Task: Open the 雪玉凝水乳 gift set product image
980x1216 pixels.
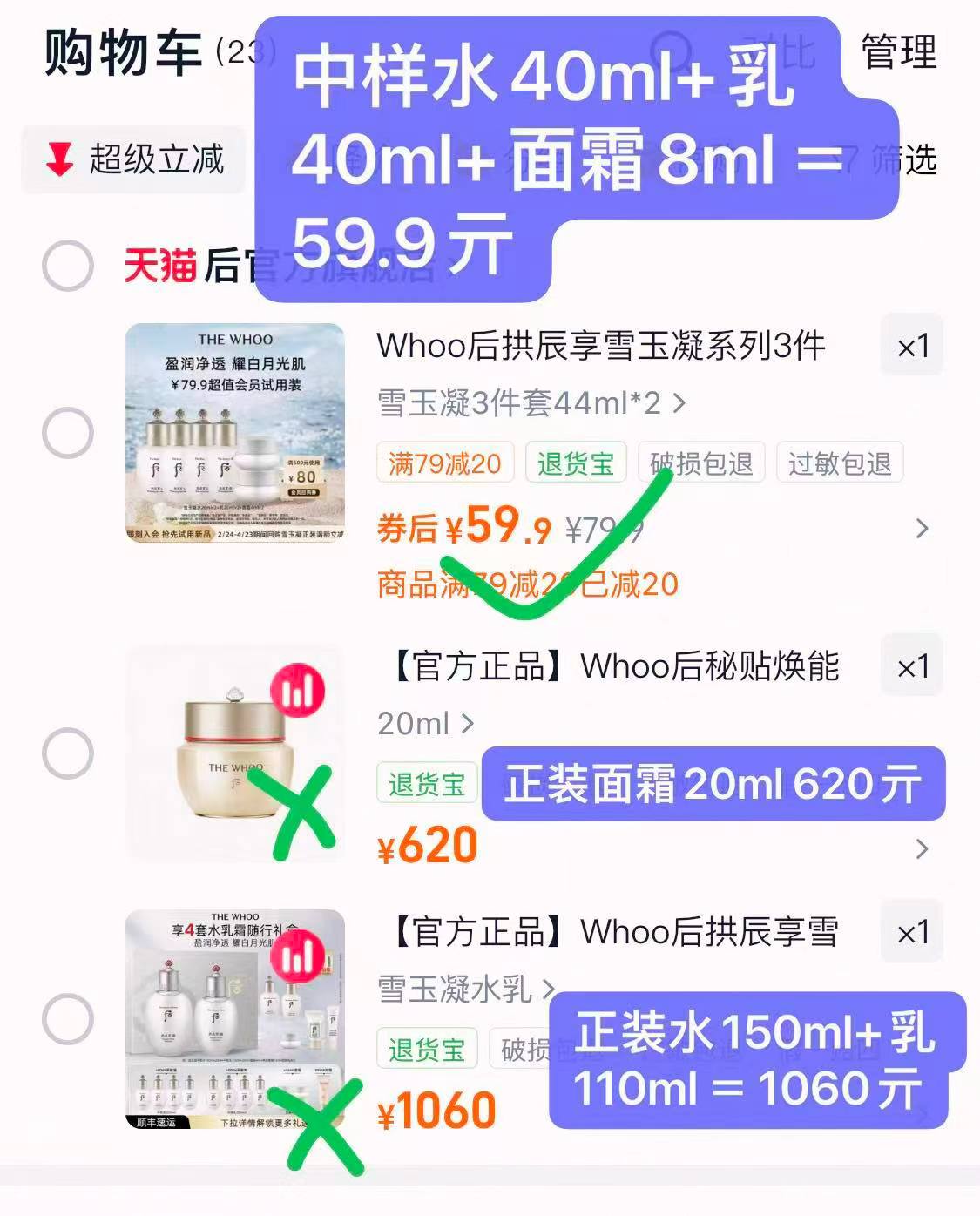Action: tap(235, 1019)
